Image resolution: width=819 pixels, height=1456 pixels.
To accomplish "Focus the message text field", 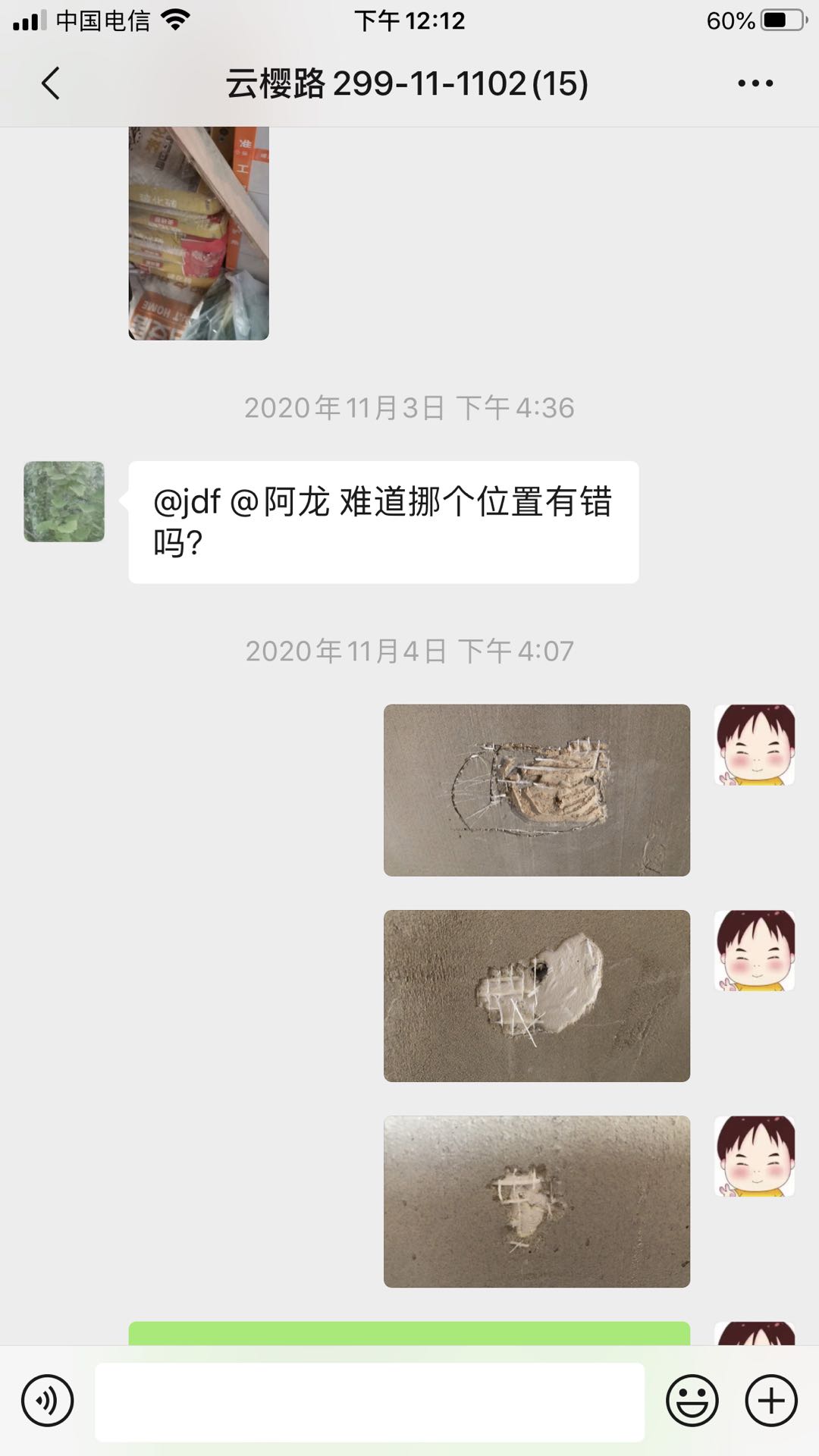I will click(x=369, y=1402).
